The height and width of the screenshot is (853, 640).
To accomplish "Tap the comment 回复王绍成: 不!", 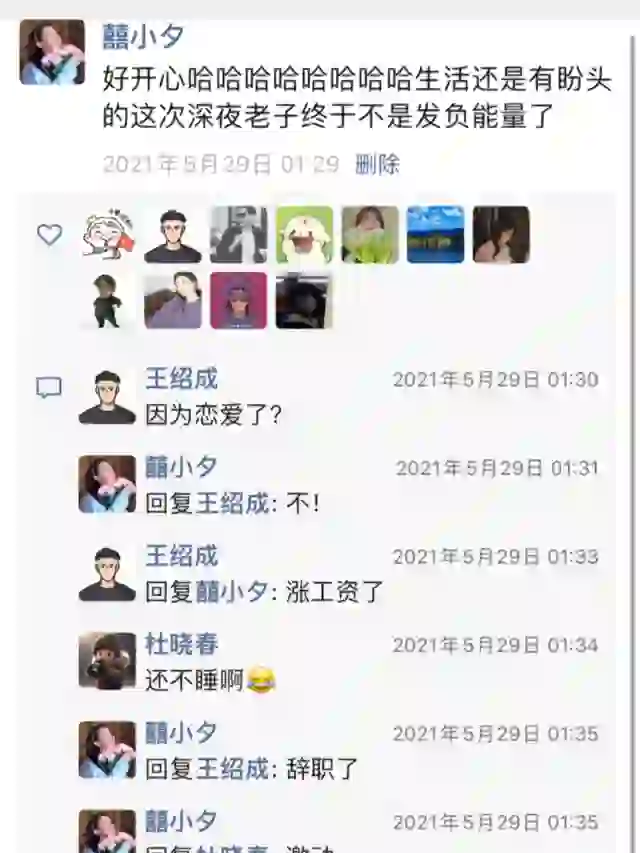I will coord(232,503).
